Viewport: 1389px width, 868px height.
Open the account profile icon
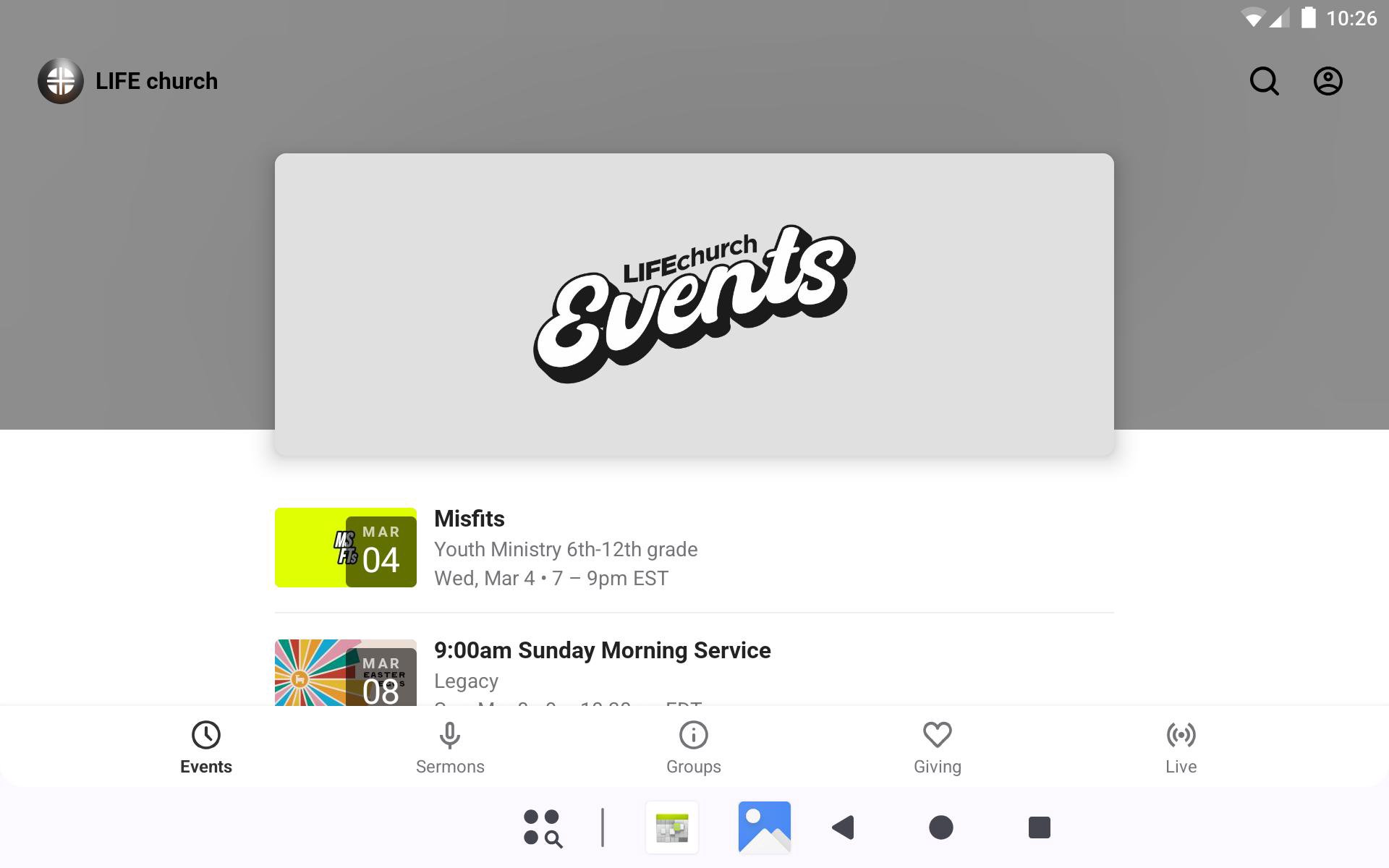[x=1328, y=81]
